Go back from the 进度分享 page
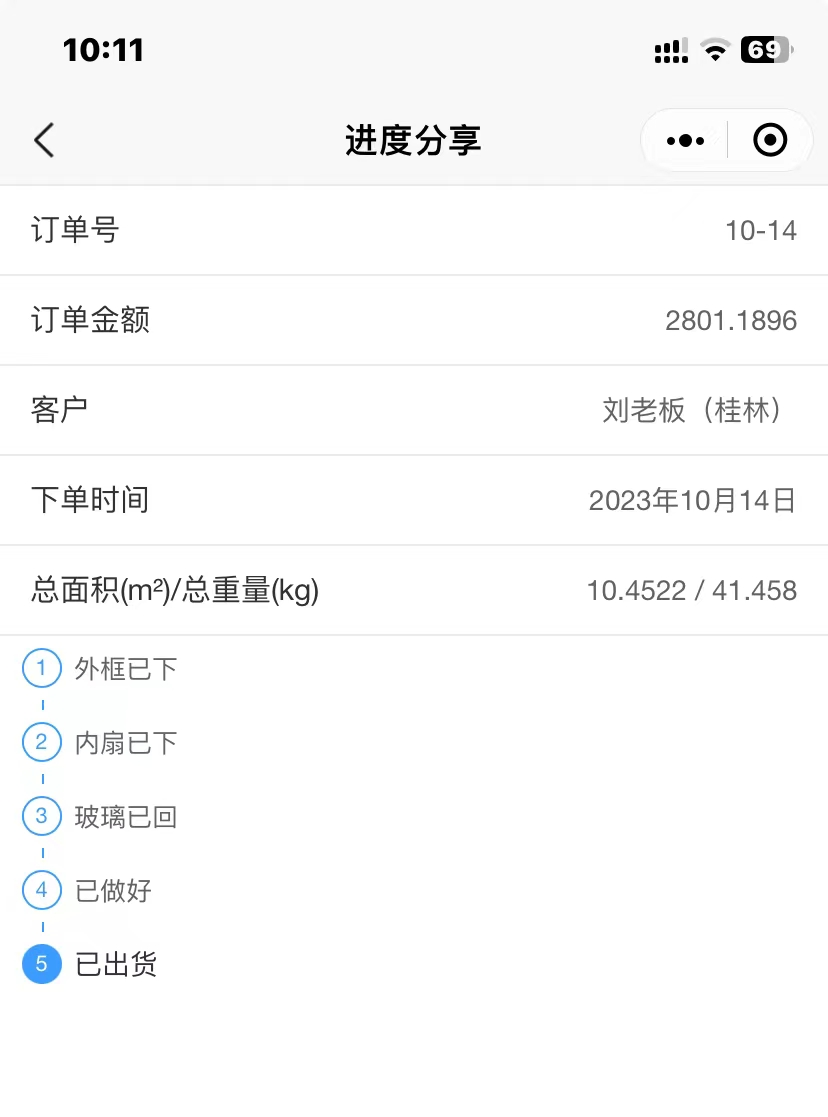This screenshot has width=828, height=1117. (44, 141)
